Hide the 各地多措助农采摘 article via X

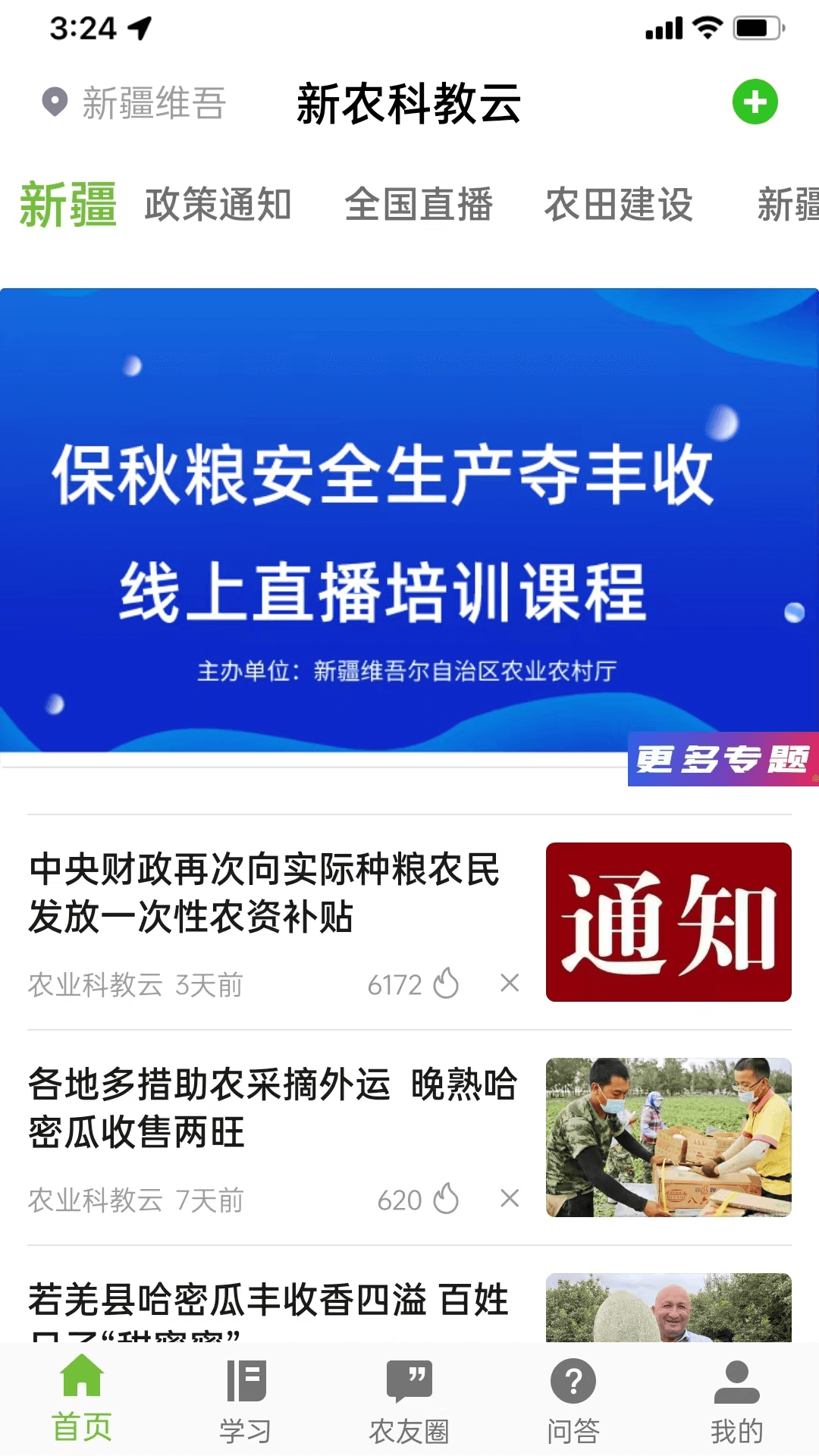510,1200
